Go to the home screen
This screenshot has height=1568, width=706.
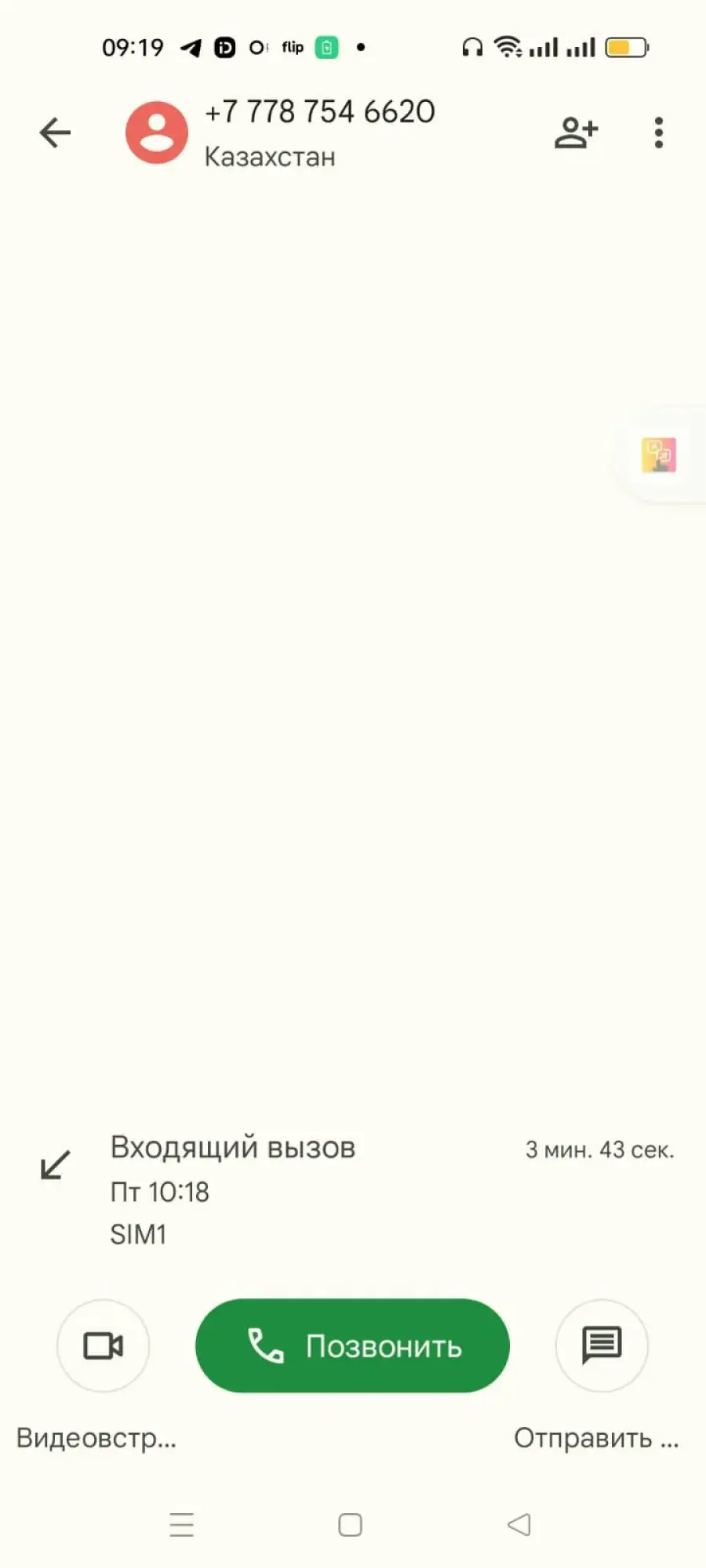[350, 1524]
